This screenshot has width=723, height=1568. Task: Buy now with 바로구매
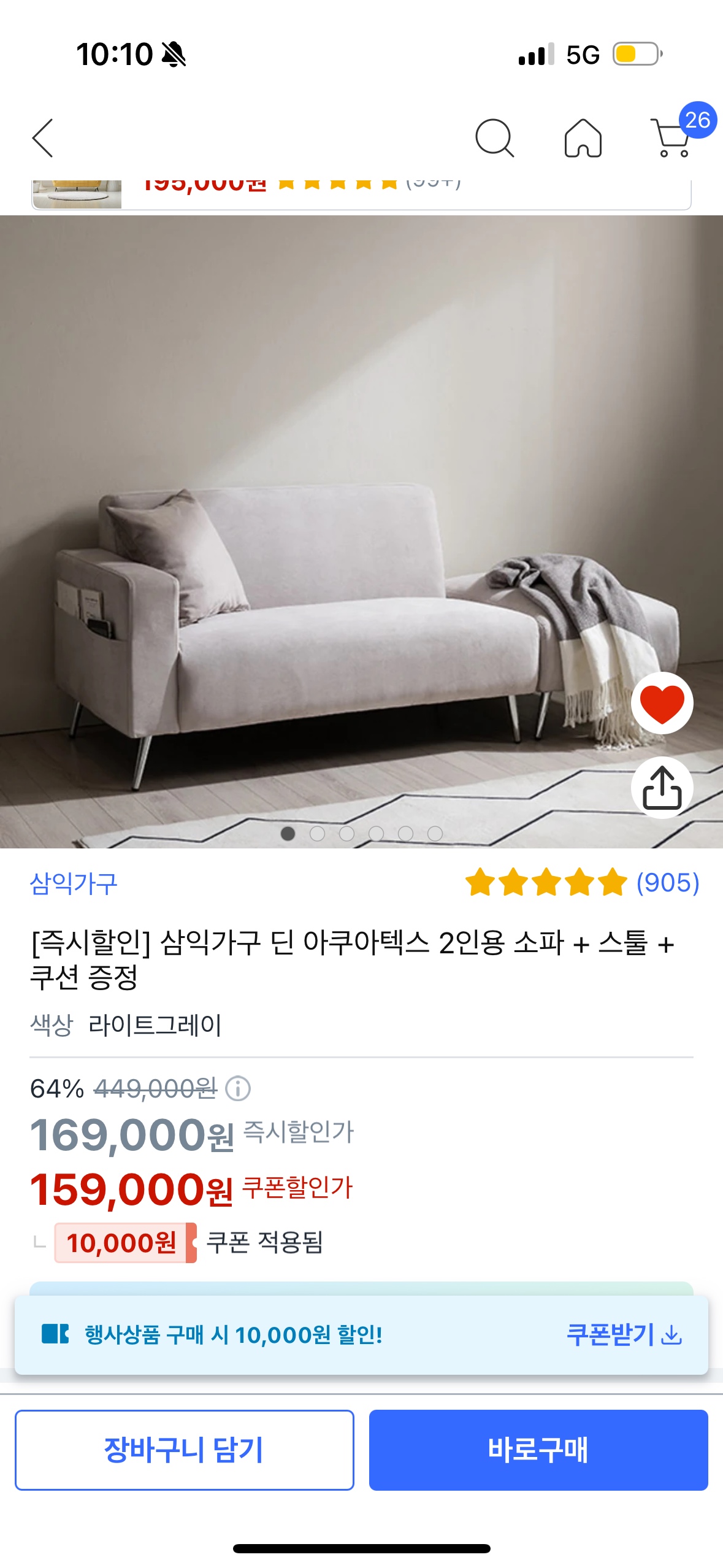(x=538, y=1450)
